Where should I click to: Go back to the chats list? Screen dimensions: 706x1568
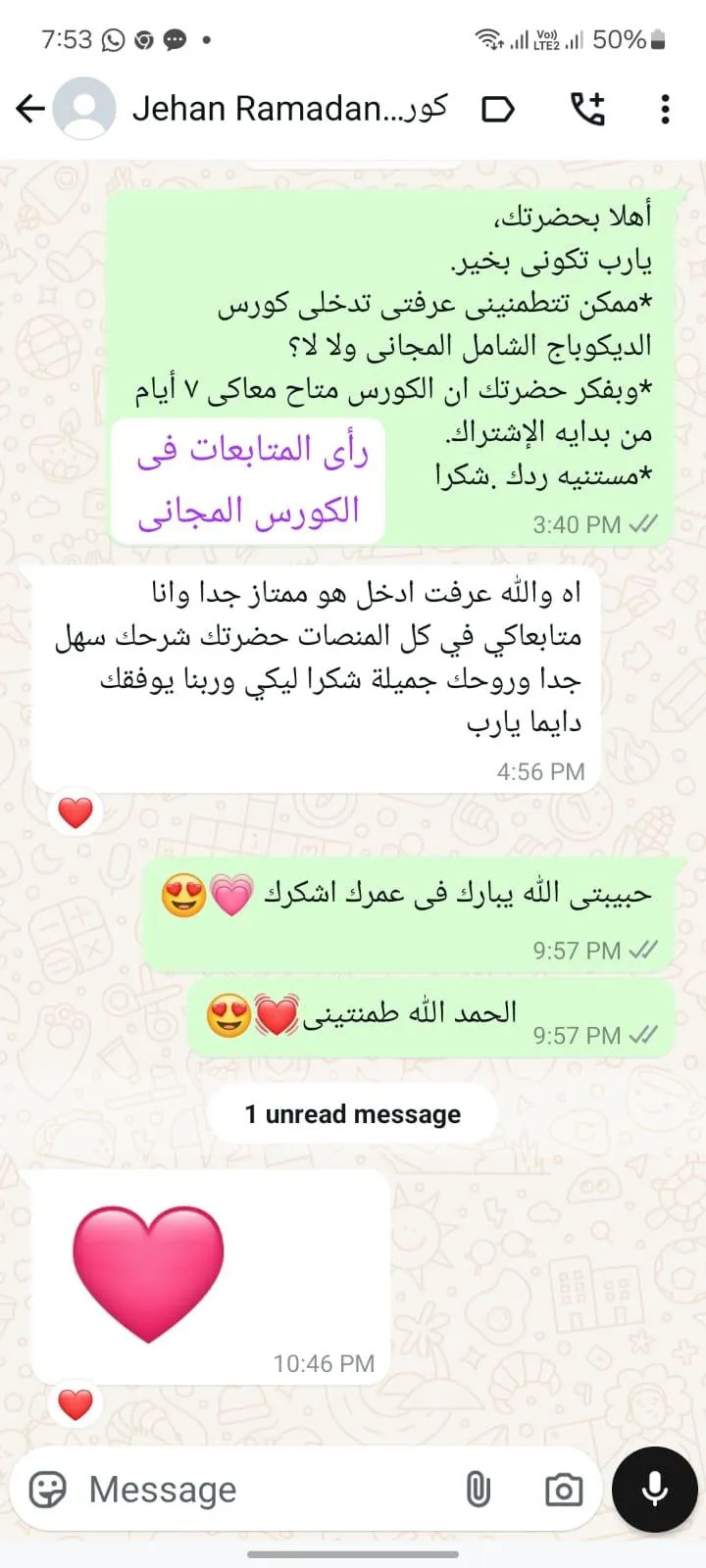click(31, 109)
